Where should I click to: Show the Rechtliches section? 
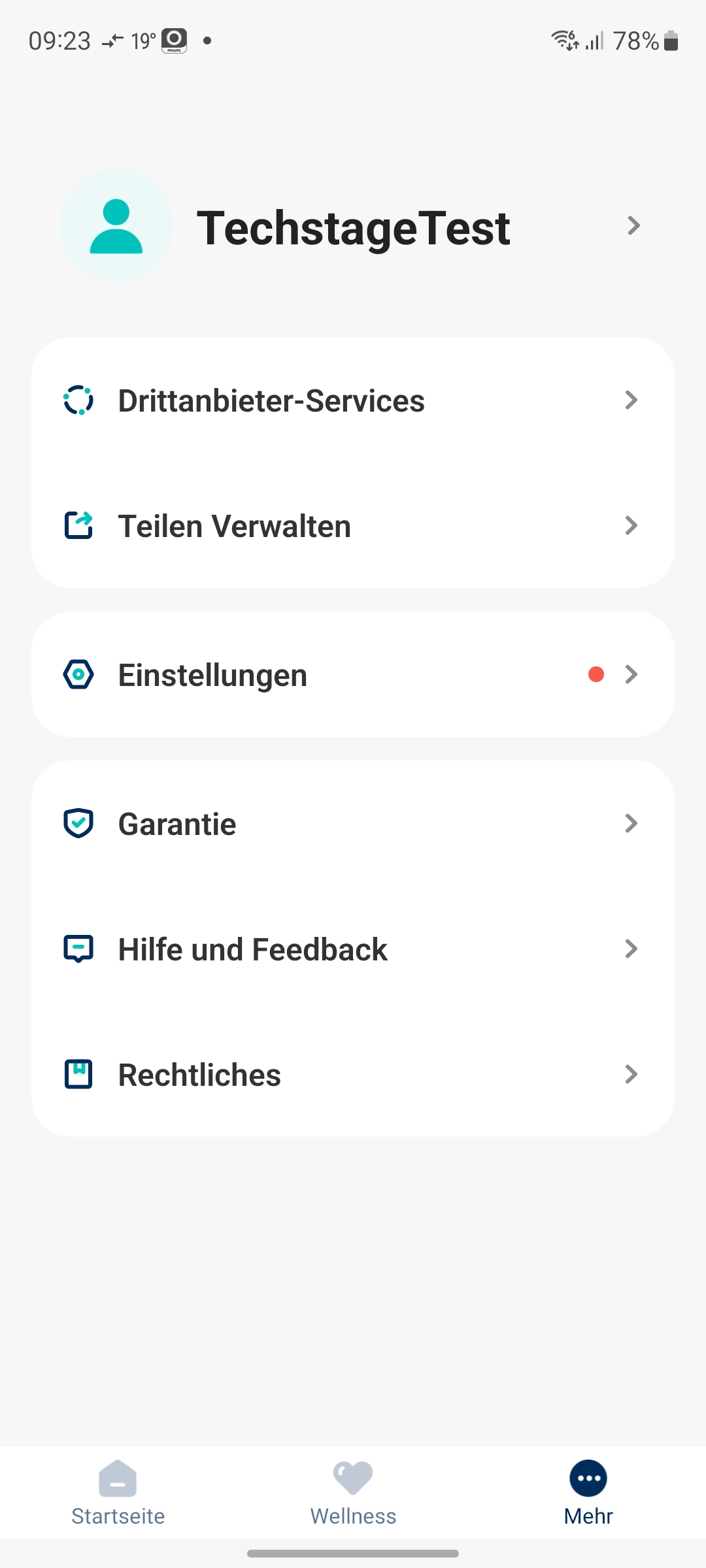tap(353, 1075)
